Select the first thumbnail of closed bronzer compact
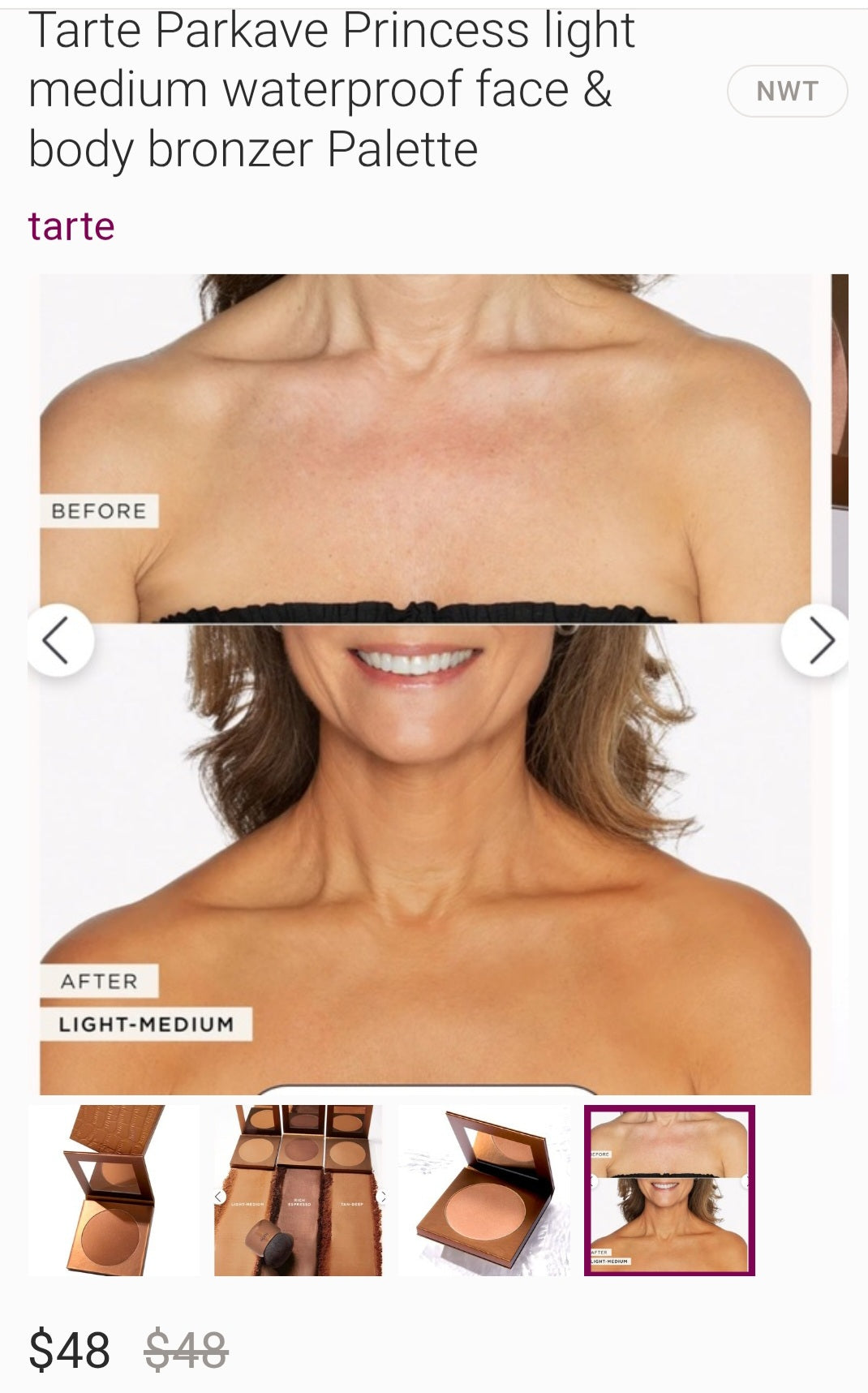The width and height of the screenshot is (868, 1393). 114,1190
